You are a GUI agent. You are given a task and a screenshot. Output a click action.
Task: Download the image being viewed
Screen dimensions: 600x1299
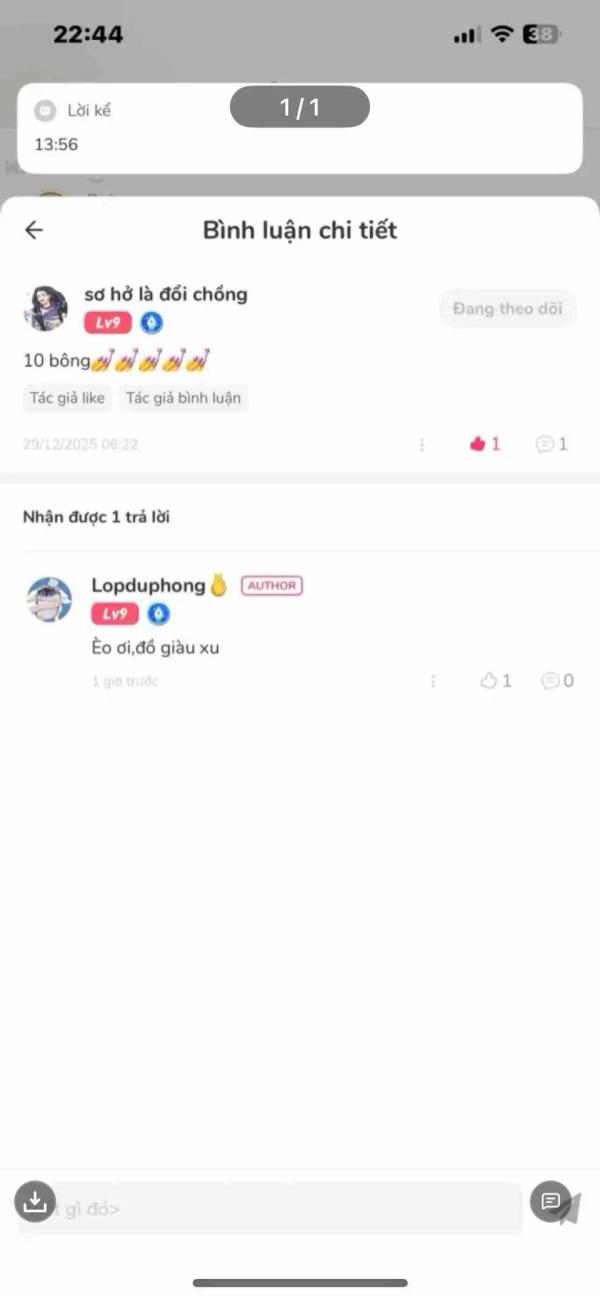click(x=35, y=1201)
